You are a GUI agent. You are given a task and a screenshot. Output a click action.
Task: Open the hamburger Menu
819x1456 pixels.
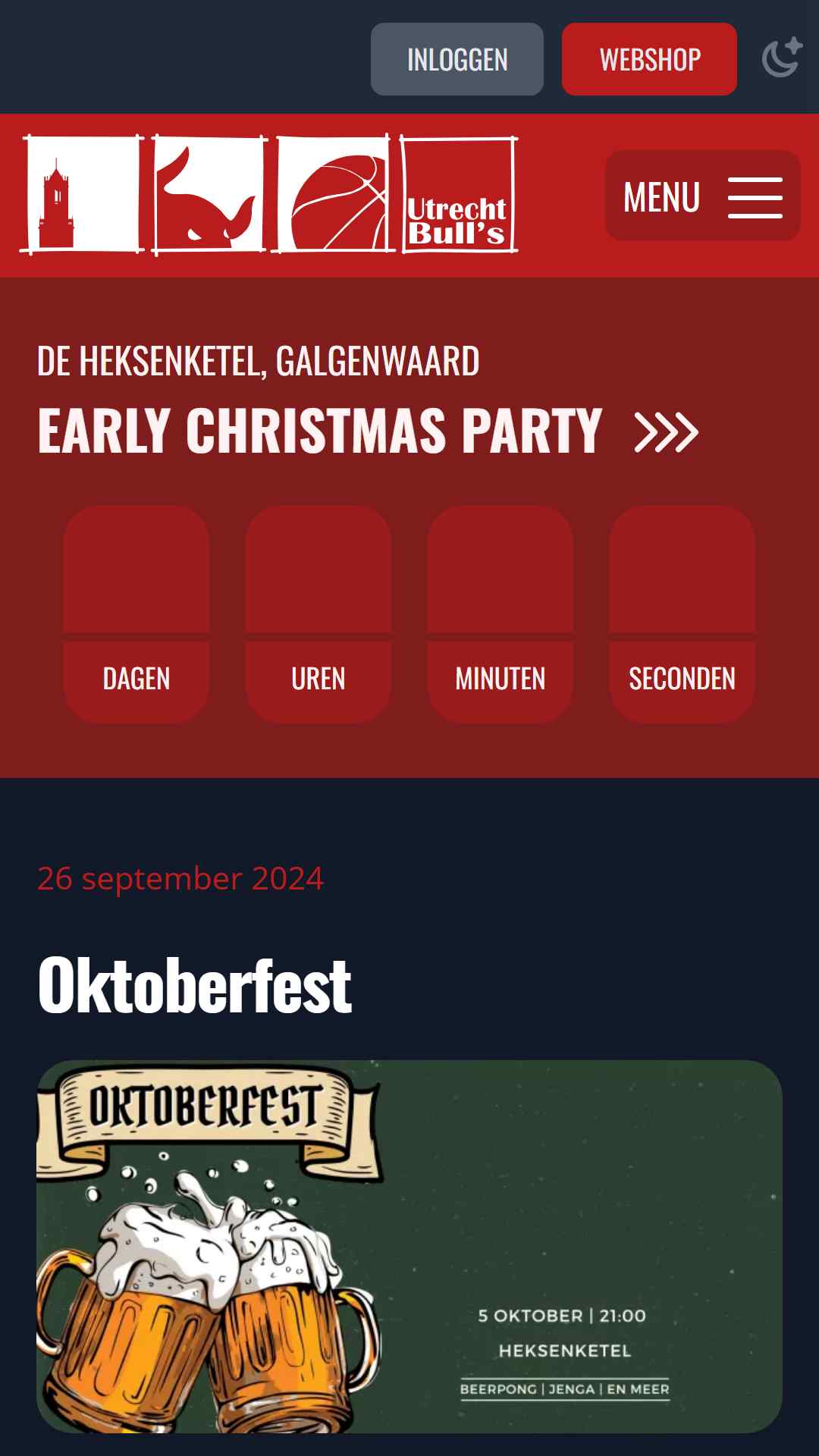702,196
